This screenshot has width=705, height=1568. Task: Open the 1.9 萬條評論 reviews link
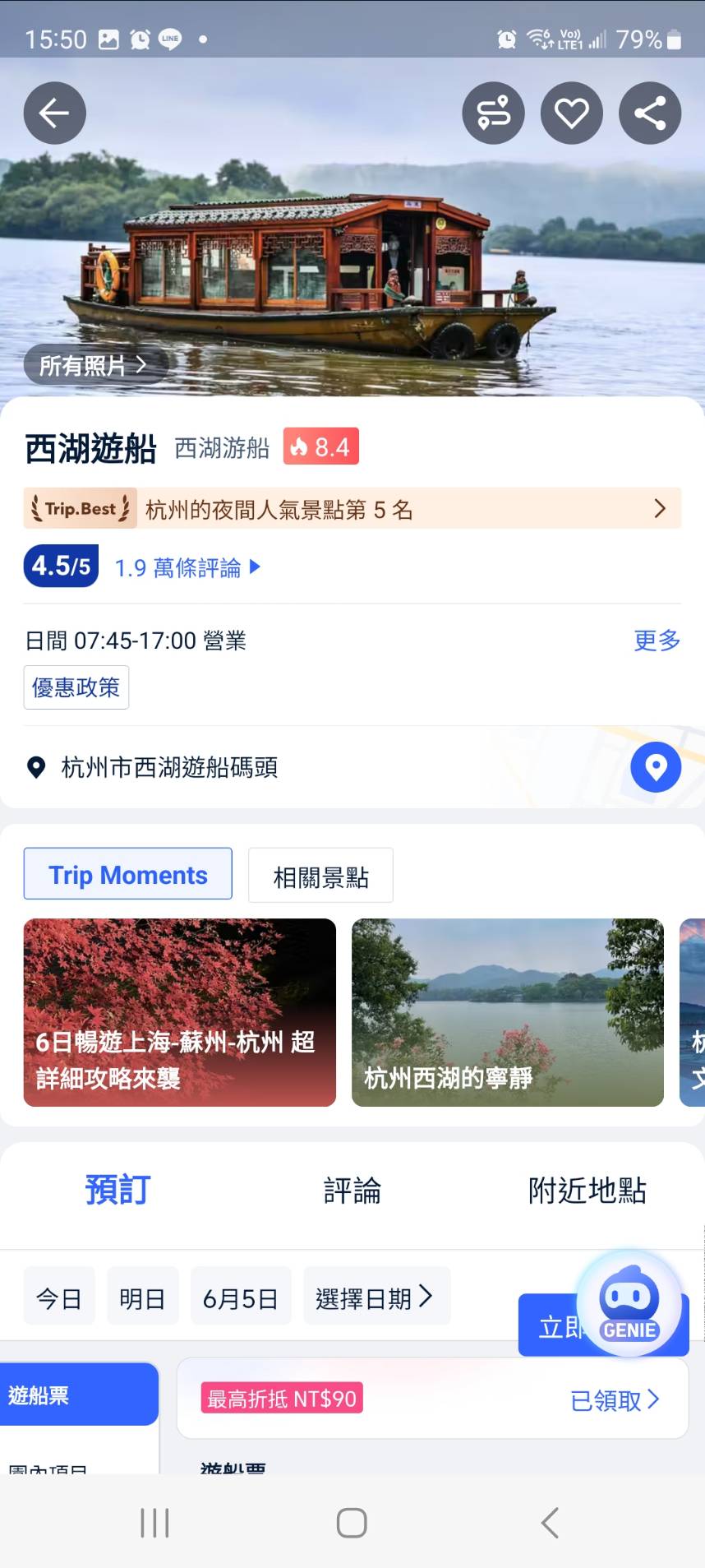click(179, 568)
